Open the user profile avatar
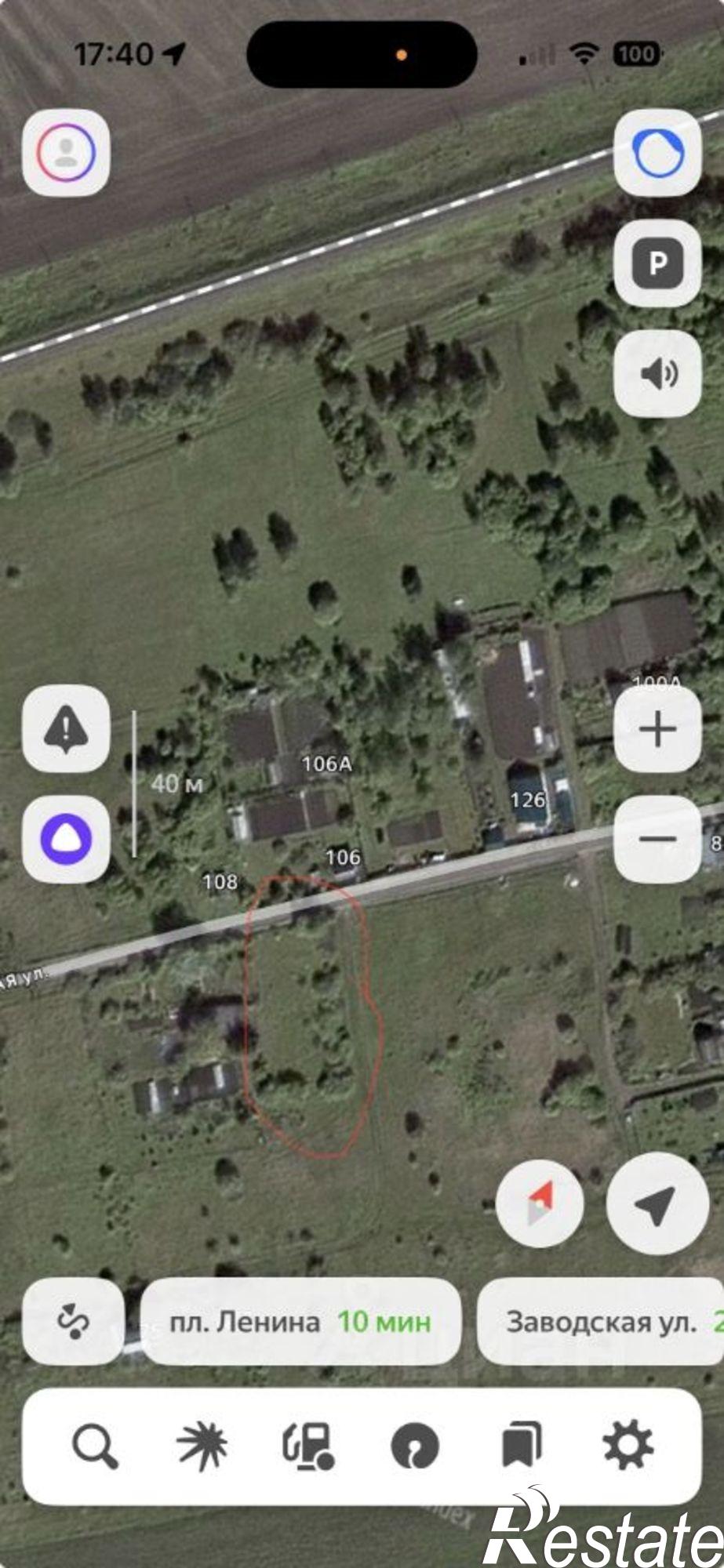 tap(67, 152)
